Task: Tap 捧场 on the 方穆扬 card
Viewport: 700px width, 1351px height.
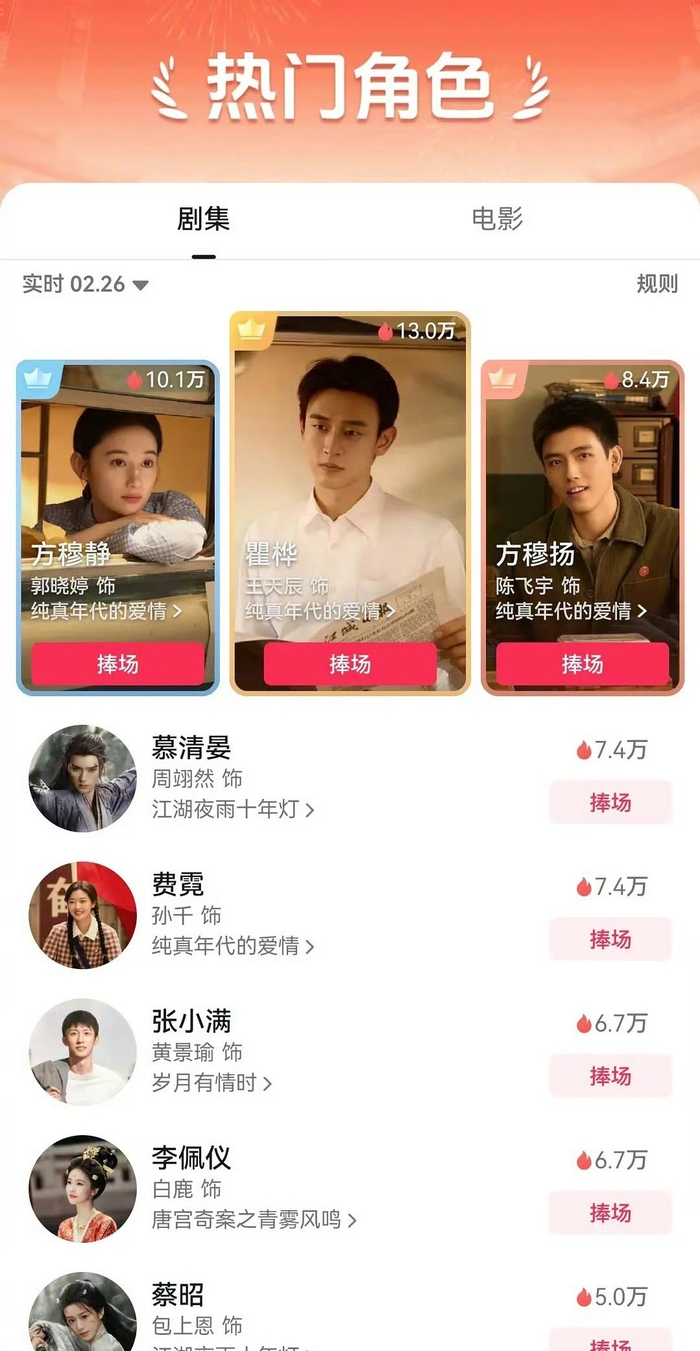Action: [x=582, y=664]
